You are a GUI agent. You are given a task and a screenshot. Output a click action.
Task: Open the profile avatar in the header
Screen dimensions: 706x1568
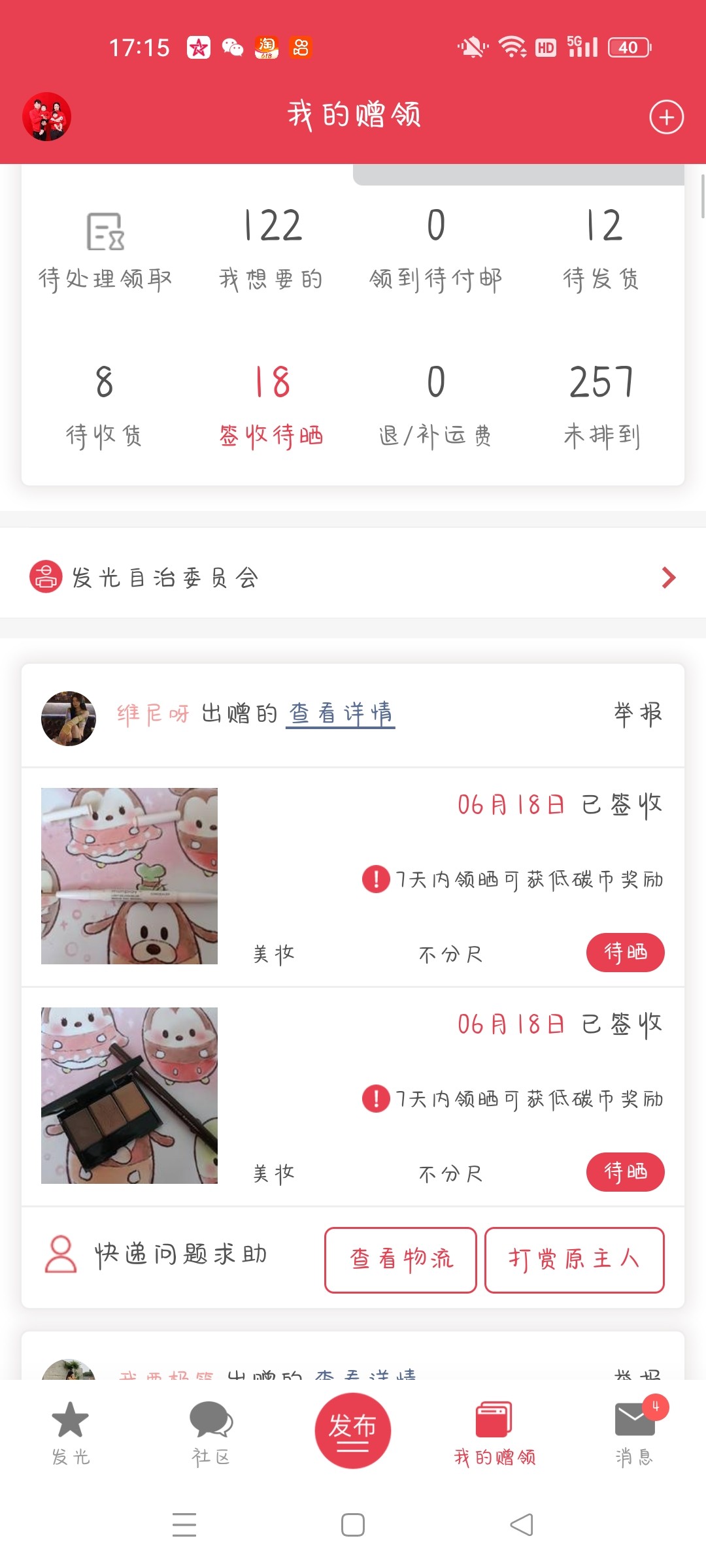point(46,117)
